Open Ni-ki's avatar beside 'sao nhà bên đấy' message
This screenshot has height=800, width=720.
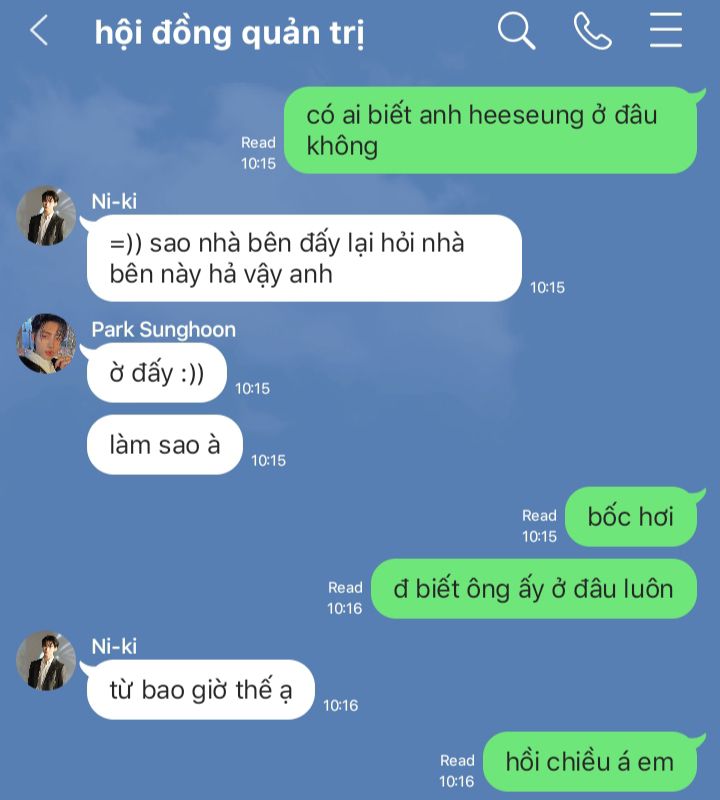point(46,215)
